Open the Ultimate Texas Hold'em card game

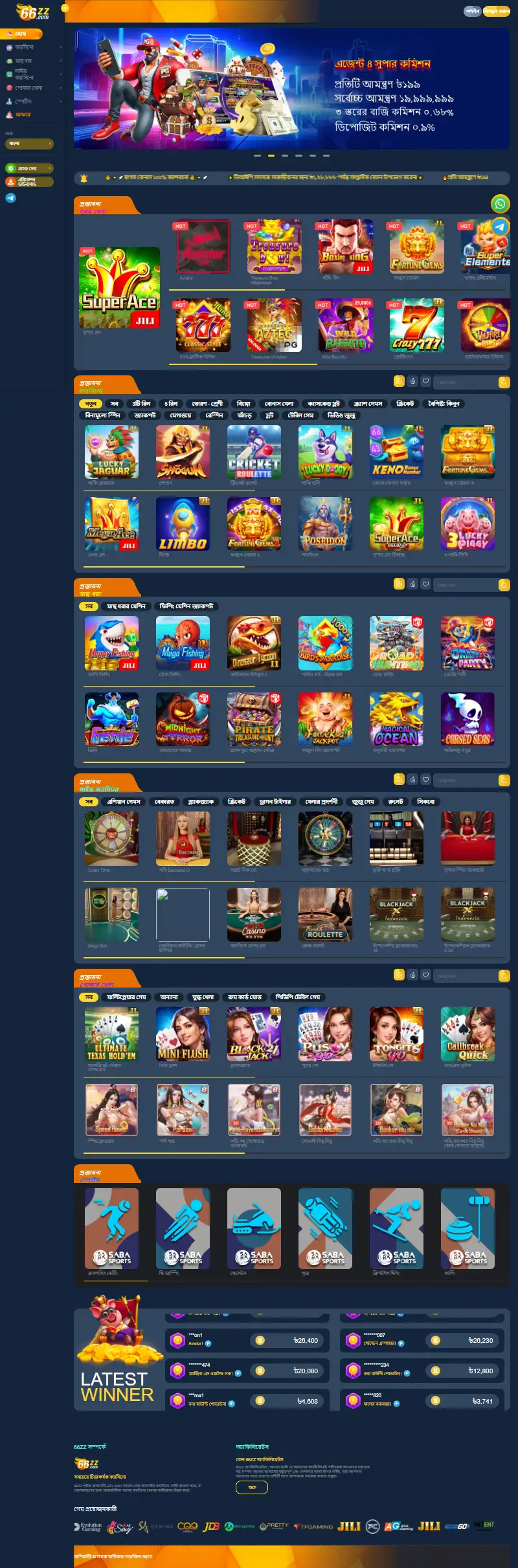(x=111, y=1033)
